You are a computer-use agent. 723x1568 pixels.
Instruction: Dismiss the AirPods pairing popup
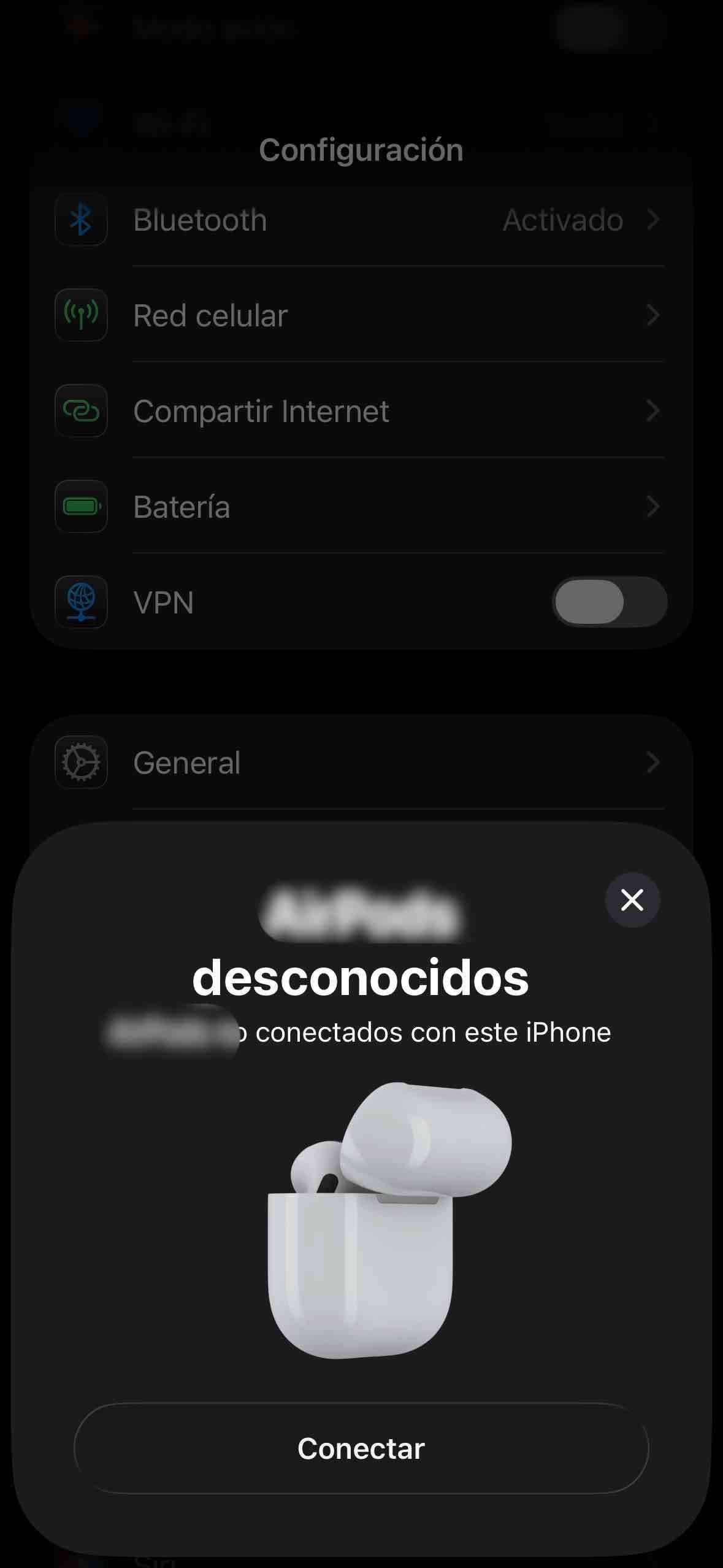click(632, 900)
